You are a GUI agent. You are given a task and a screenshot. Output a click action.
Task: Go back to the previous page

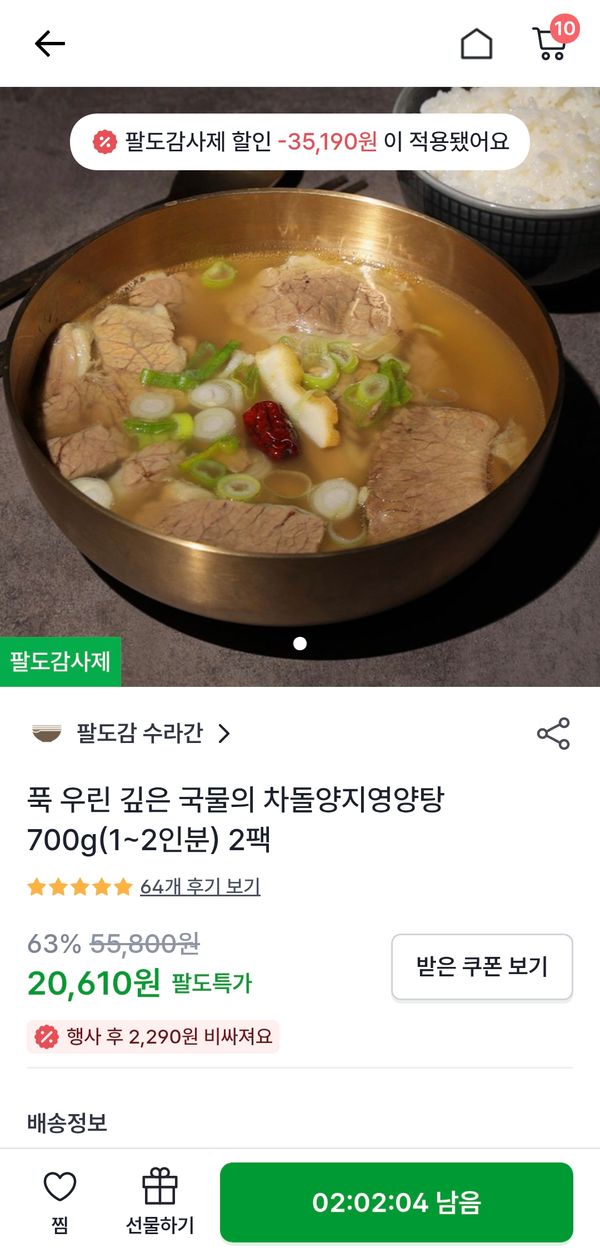[49, 43]
